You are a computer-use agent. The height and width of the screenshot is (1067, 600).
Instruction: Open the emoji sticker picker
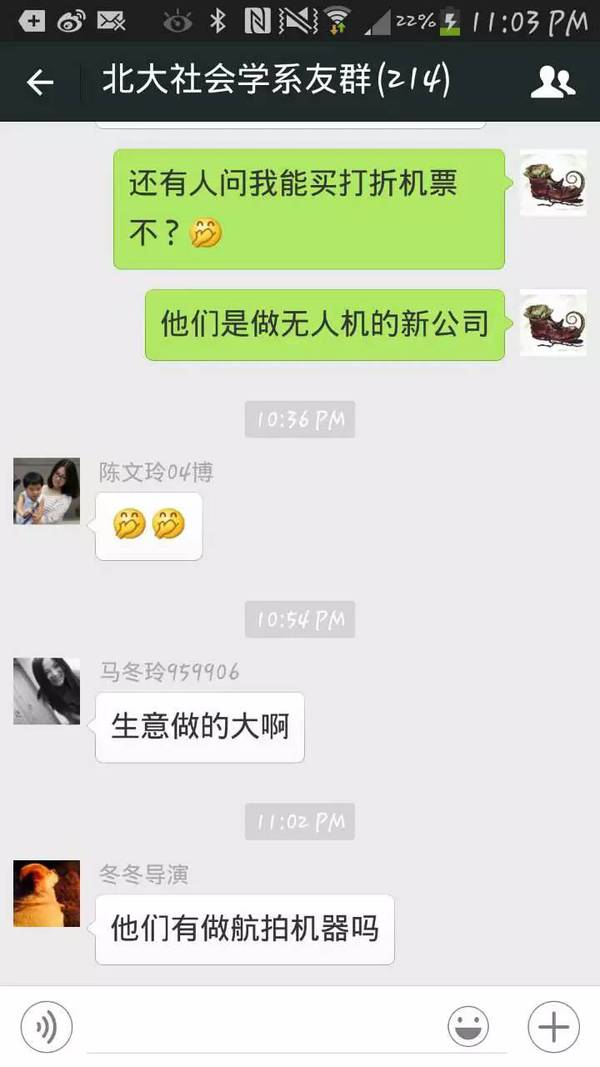pyautogui.click(x=468, y=1026)
